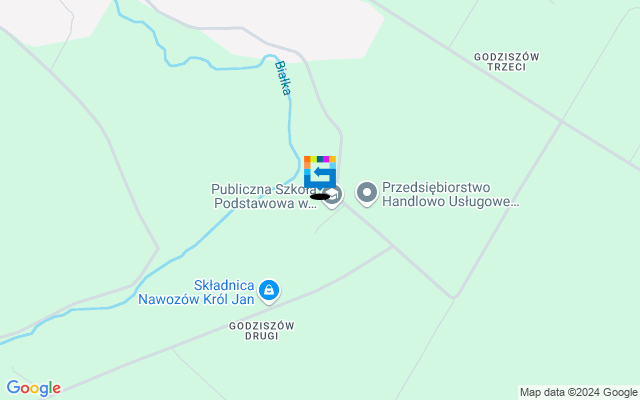Viewport: 640px width, 400px height.
Task: Select the Publiczna Szkoła Podstawowa marker
Action: pos(335,194)
